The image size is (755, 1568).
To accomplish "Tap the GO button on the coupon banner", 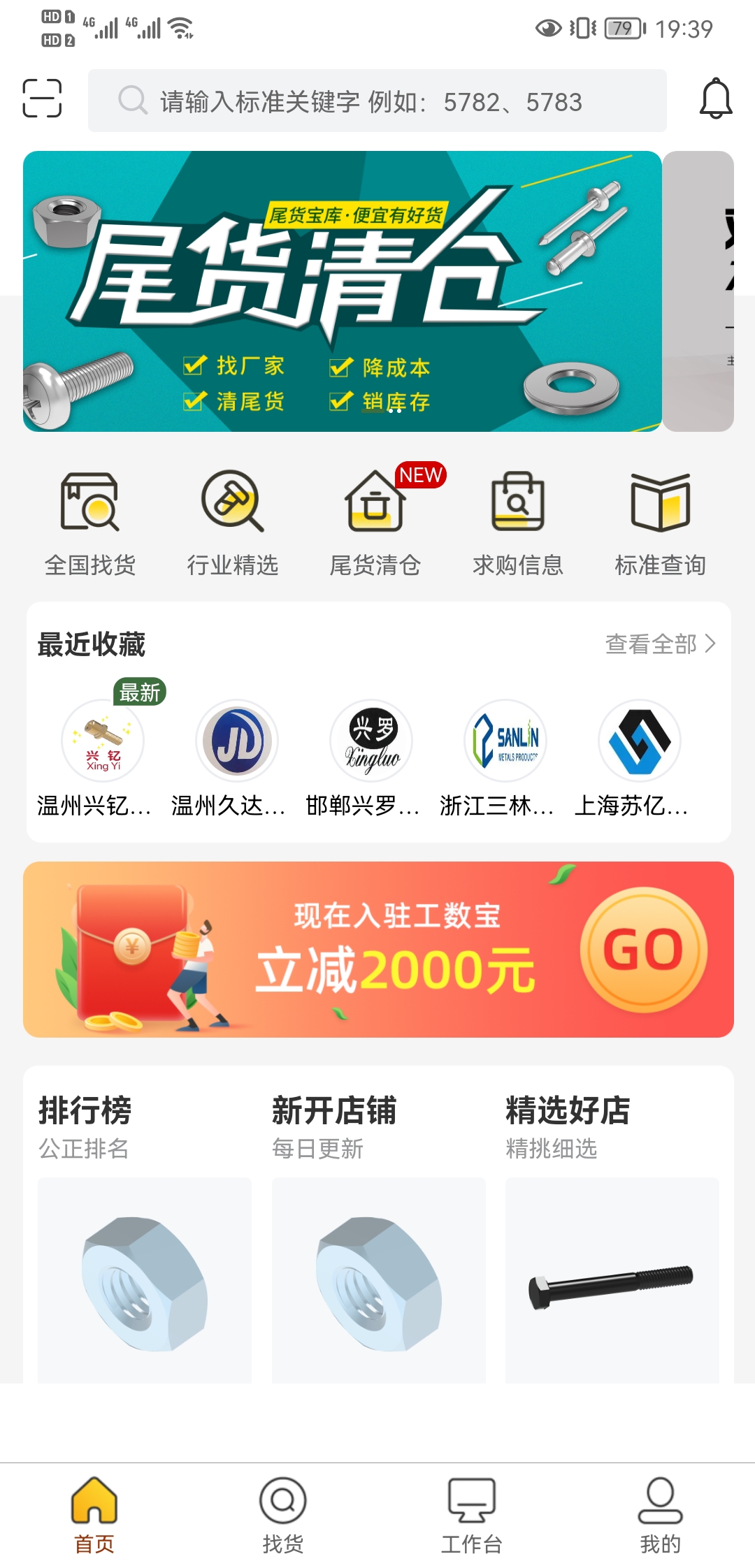I will tap(645, 949).
